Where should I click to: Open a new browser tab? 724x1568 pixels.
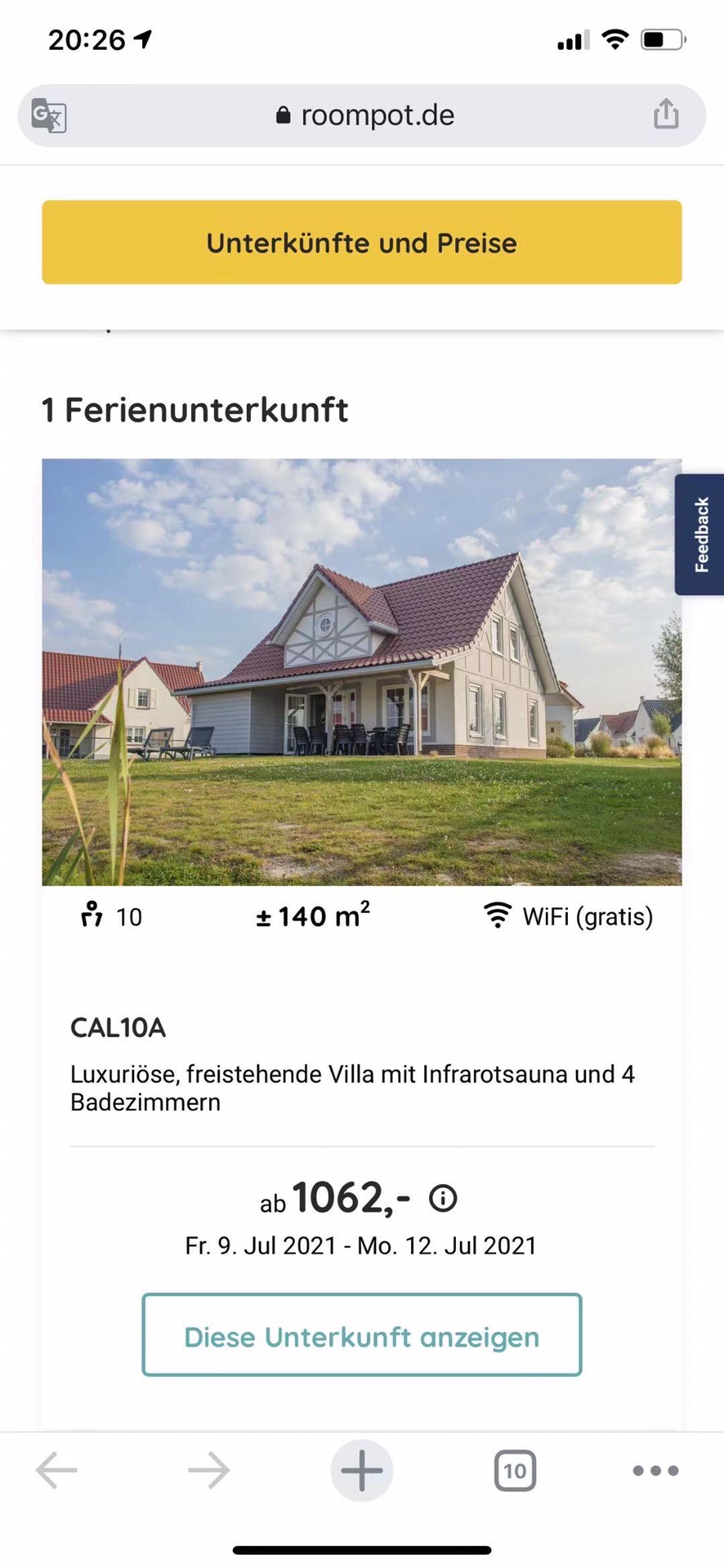[x=361, y=1471]
